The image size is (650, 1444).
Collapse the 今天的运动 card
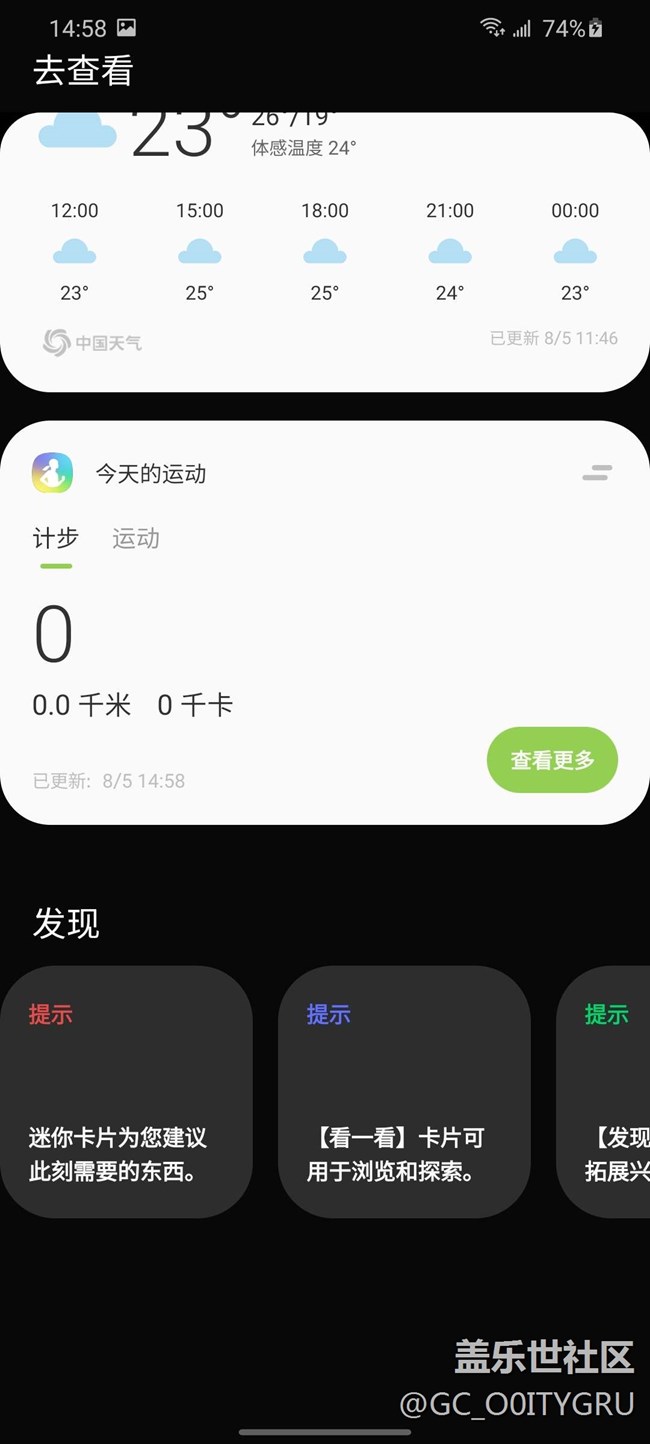[x=597, y=472]
